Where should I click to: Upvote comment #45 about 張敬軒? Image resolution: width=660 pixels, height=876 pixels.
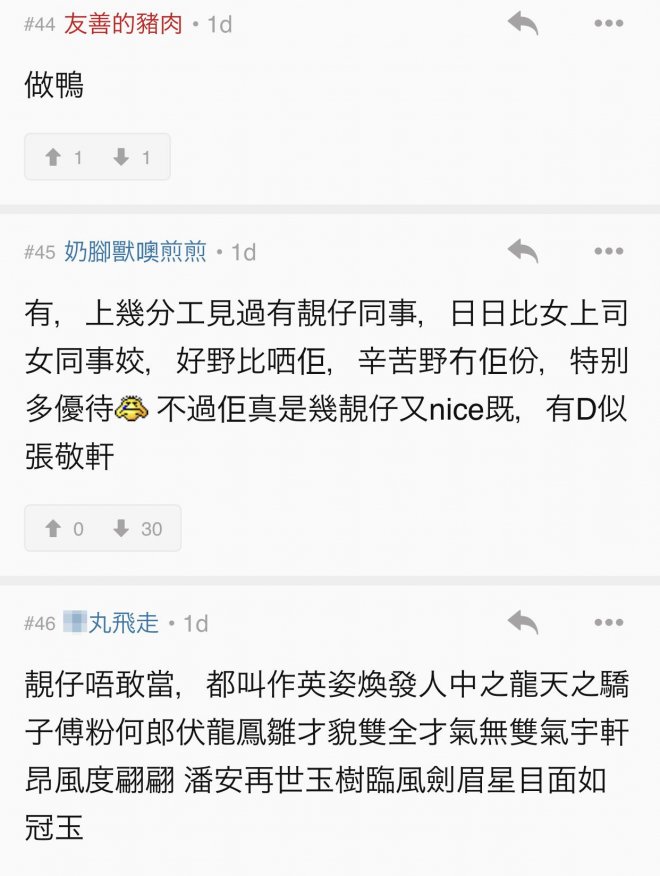64,528
